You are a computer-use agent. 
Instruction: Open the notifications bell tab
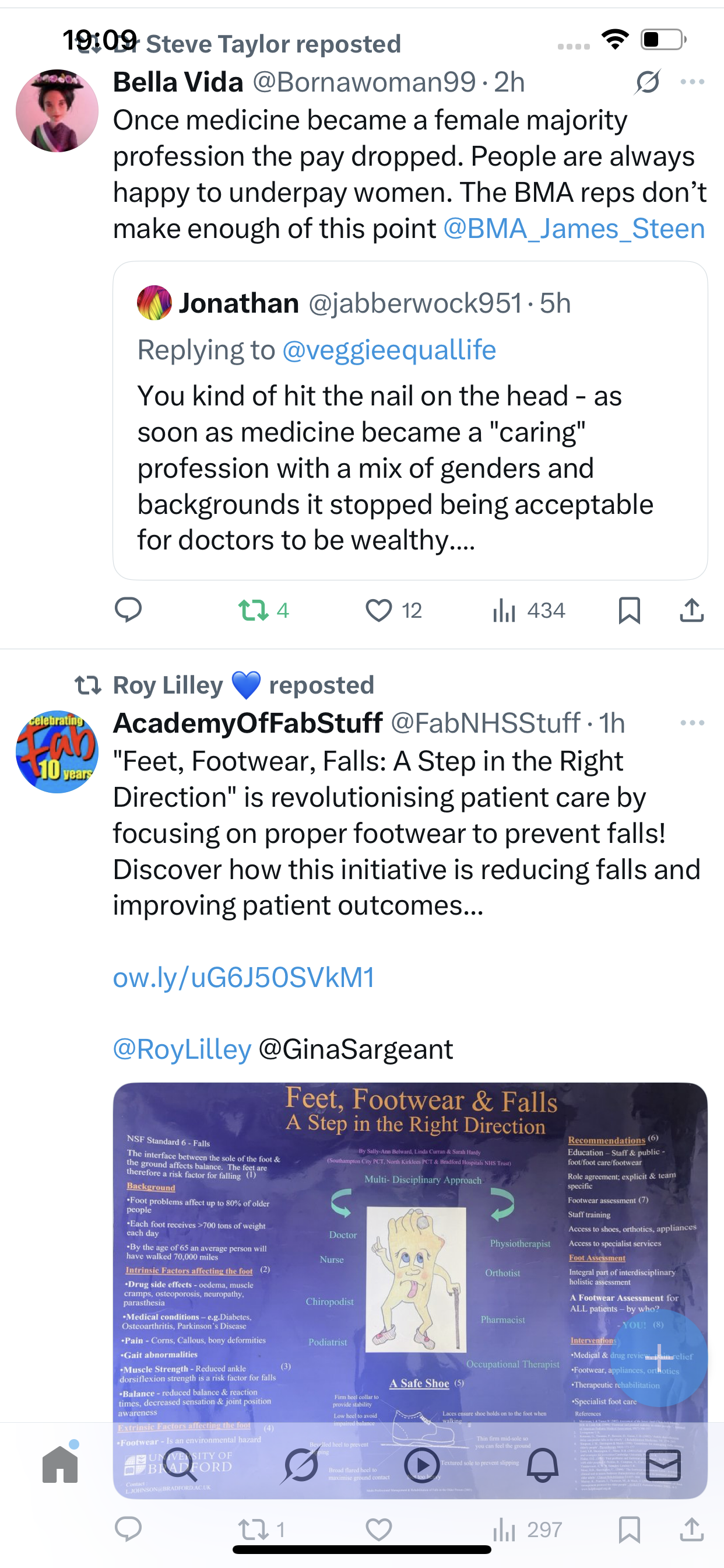click(542, 1465)
